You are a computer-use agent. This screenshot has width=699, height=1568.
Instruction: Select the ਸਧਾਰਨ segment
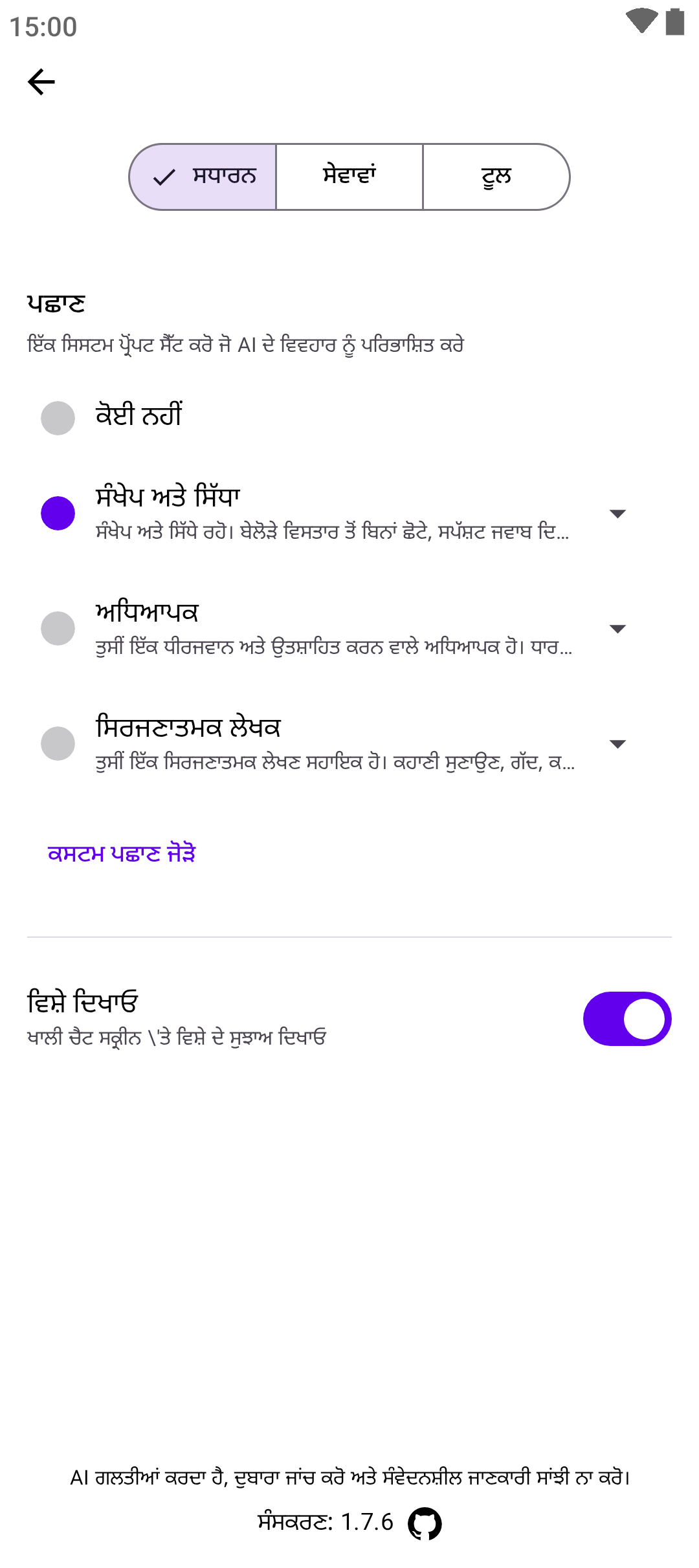pyautogui.click(x=203, y=177)
